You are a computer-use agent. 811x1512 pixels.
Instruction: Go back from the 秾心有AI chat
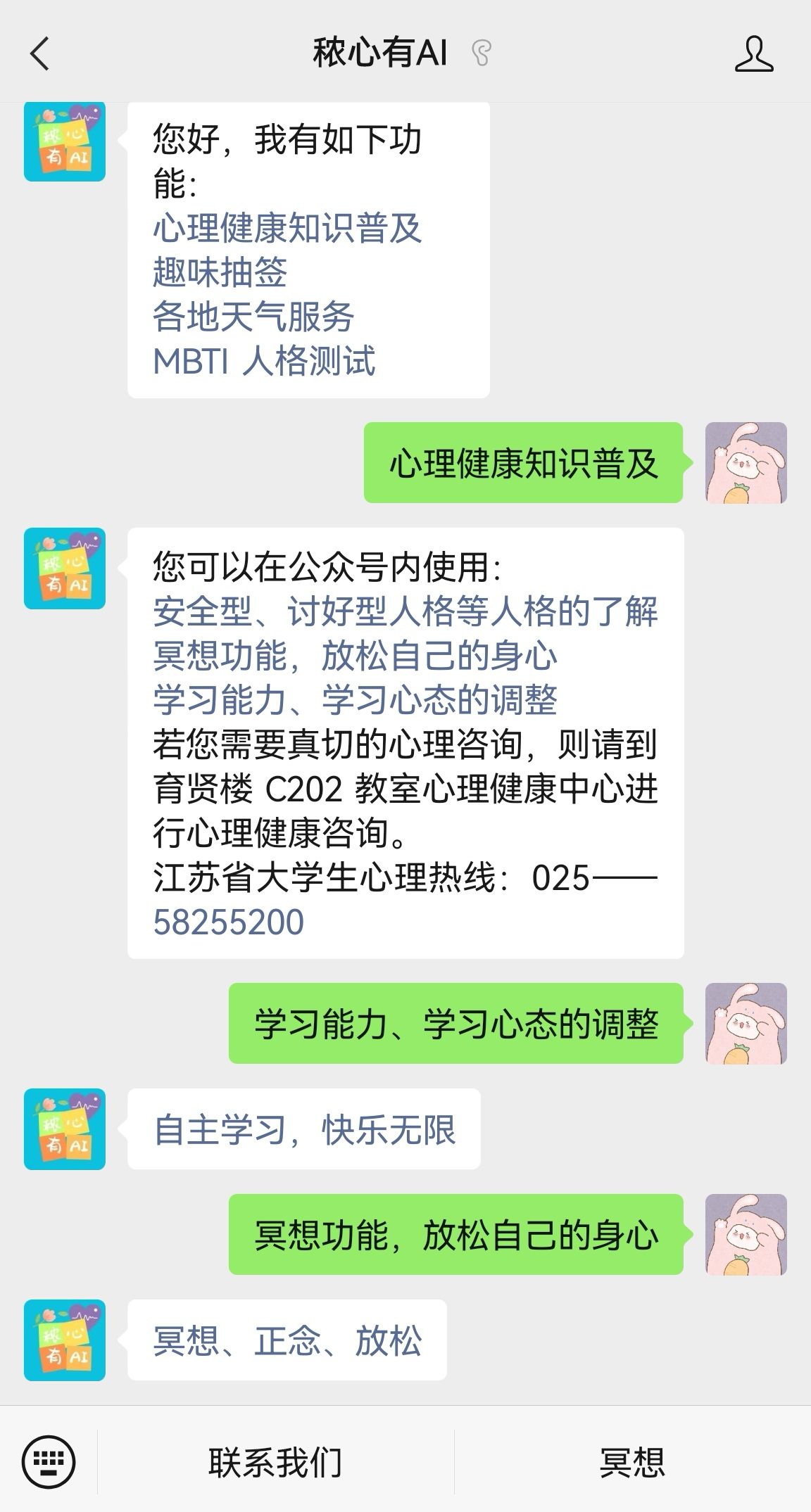pos(40,53)
